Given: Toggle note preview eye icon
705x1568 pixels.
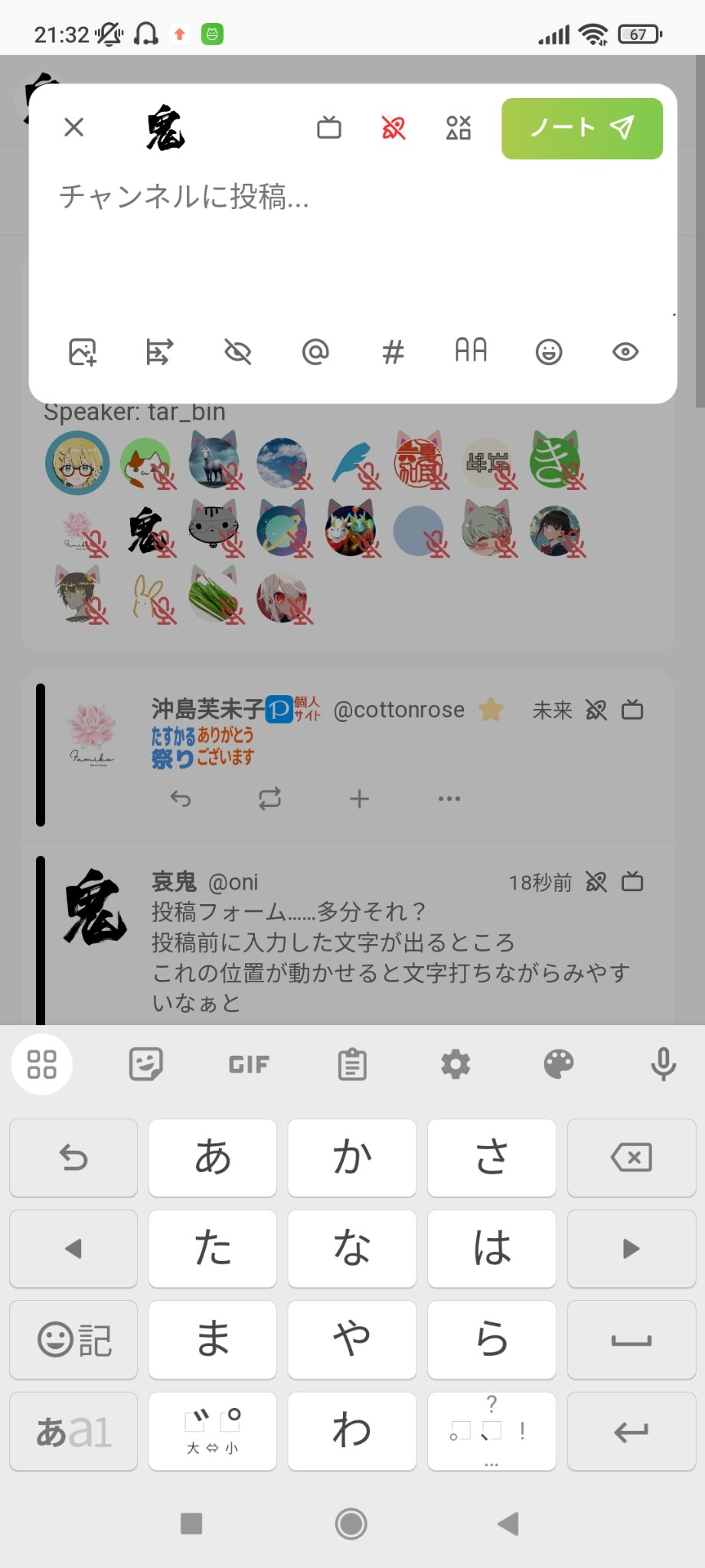Looking at the screenshot, I should point(625,352).
